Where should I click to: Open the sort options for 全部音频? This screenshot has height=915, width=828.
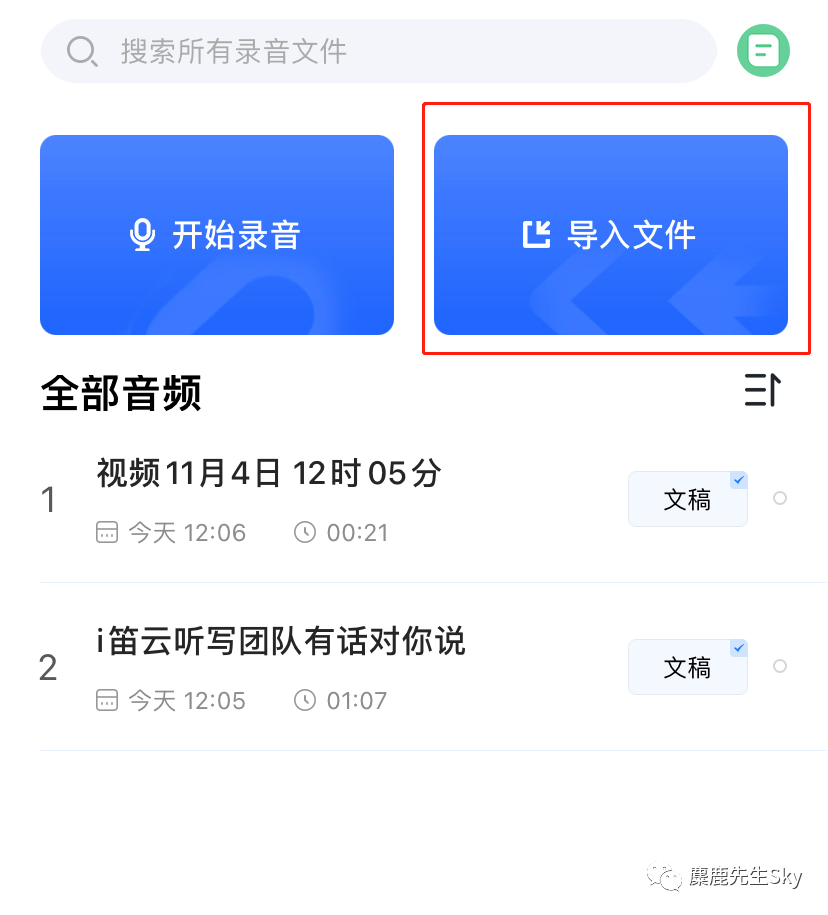[x=762, y=390]
